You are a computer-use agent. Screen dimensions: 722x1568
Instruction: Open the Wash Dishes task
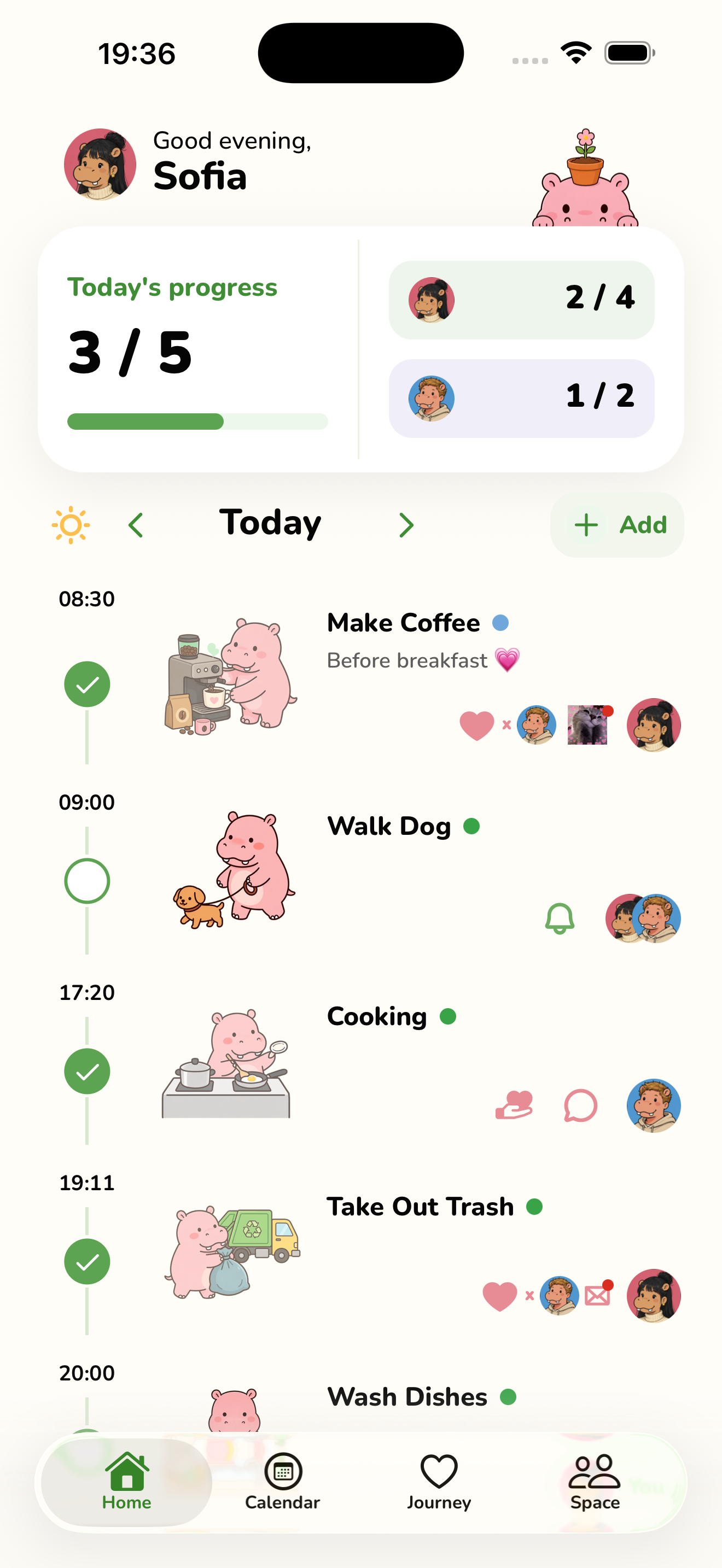(406, 1397)
